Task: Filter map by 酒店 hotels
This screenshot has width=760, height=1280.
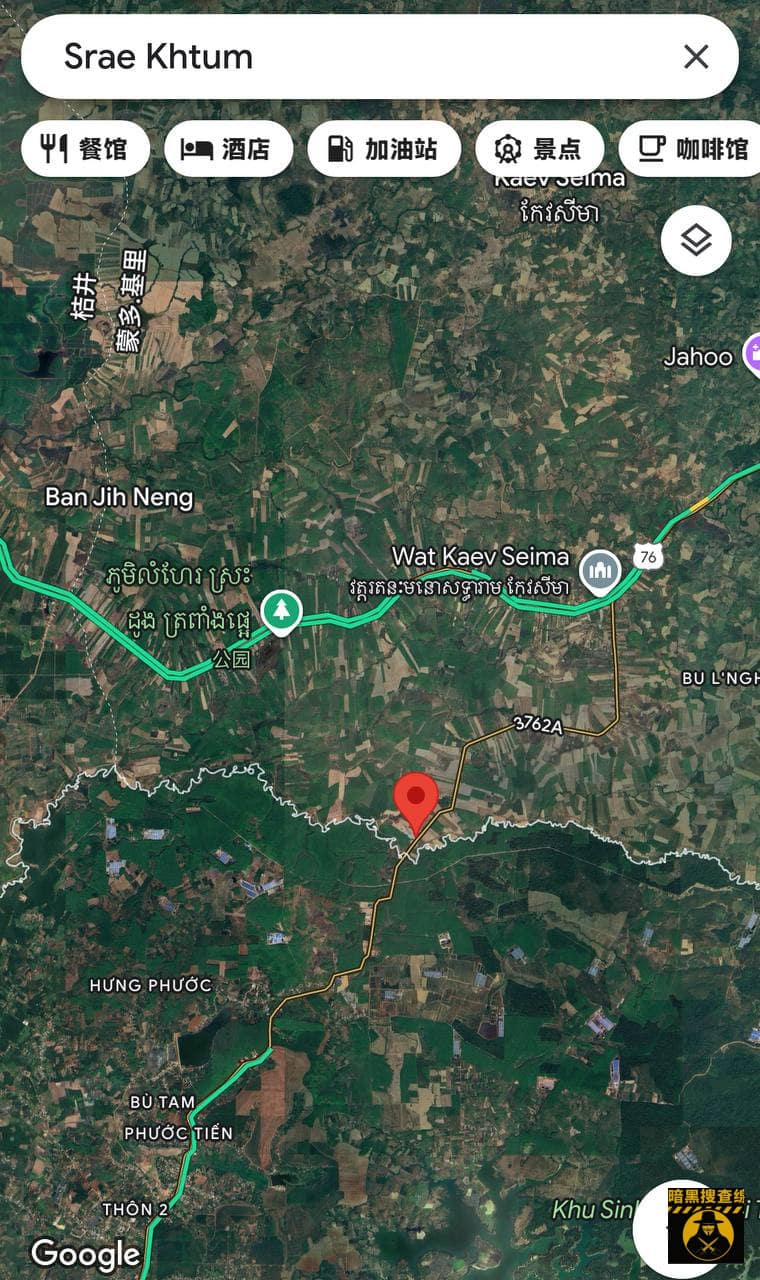Action: point(228,149)
